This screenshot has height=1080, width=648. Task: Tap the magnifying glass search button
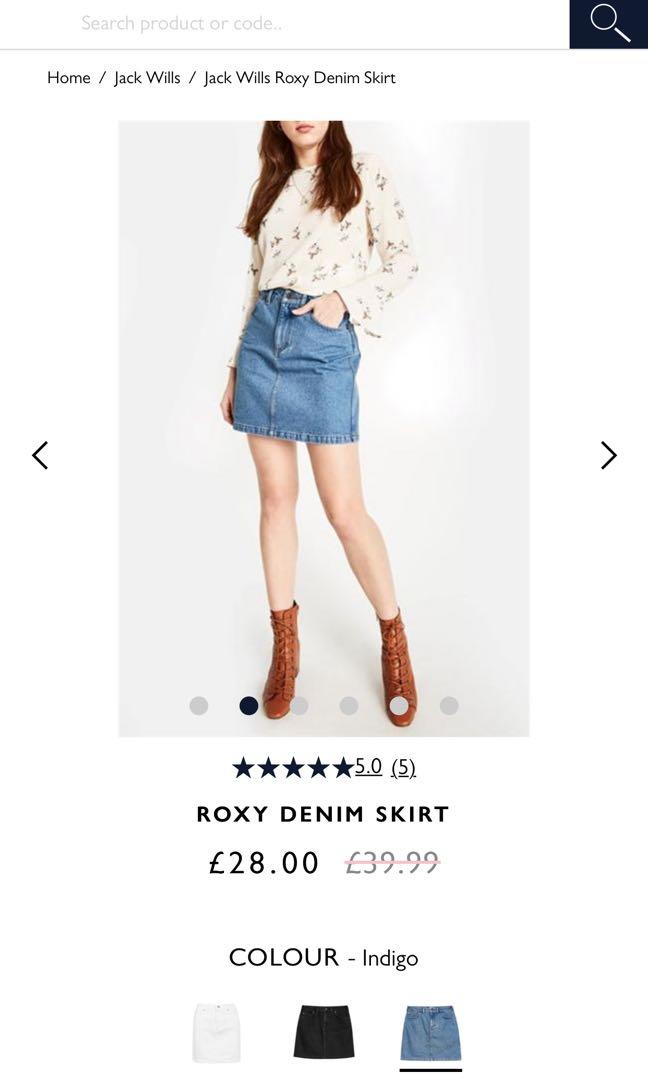click(x=608, y=23)
